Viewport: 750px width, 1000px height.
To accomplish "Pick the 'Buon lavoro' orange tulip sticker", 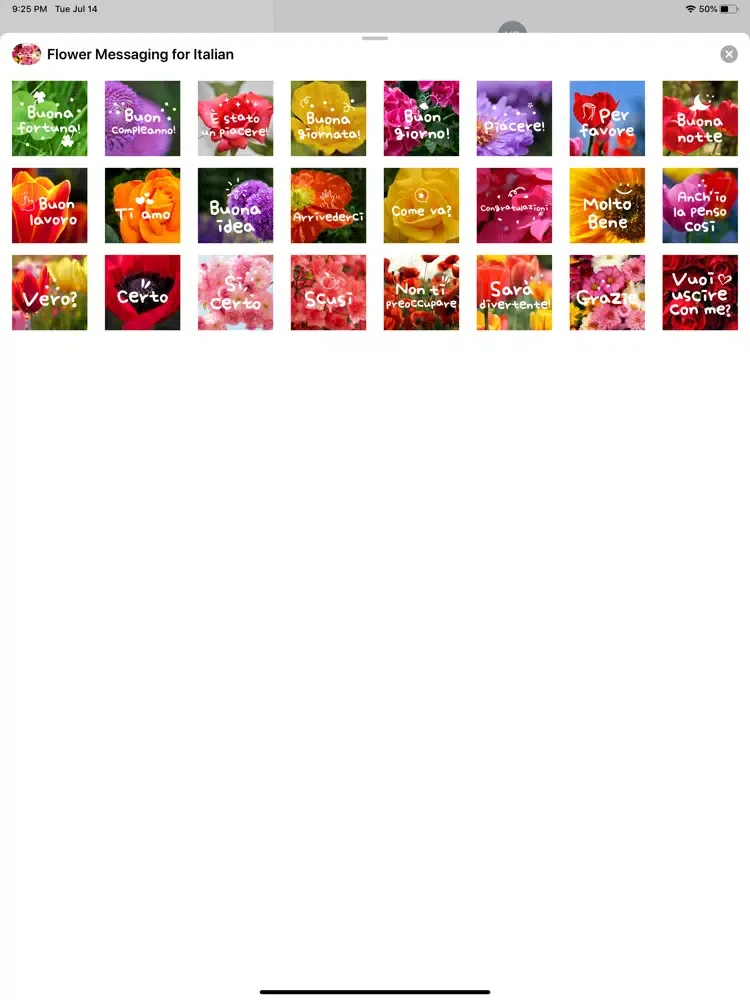I will click(x=49, y=205).
